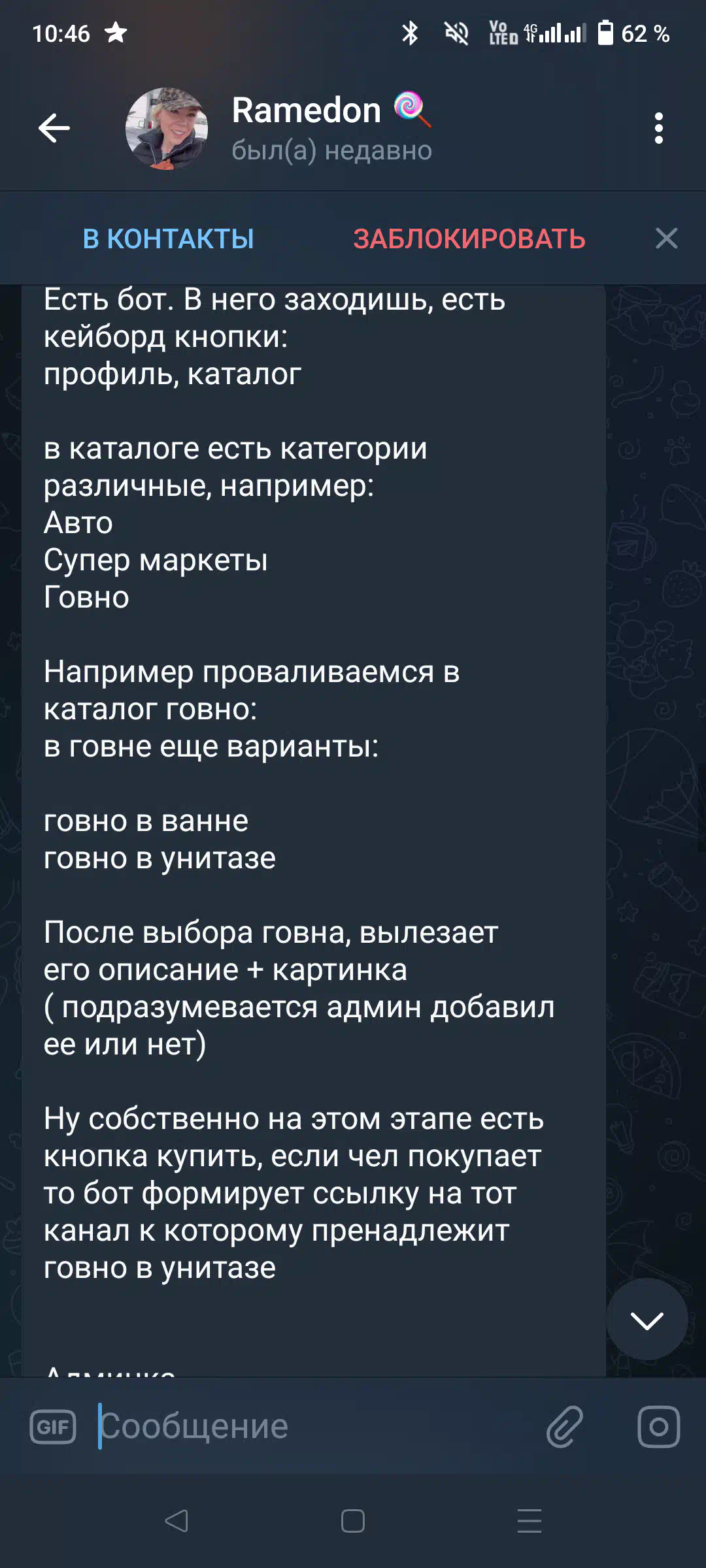Open the GIF picker

53,1426
